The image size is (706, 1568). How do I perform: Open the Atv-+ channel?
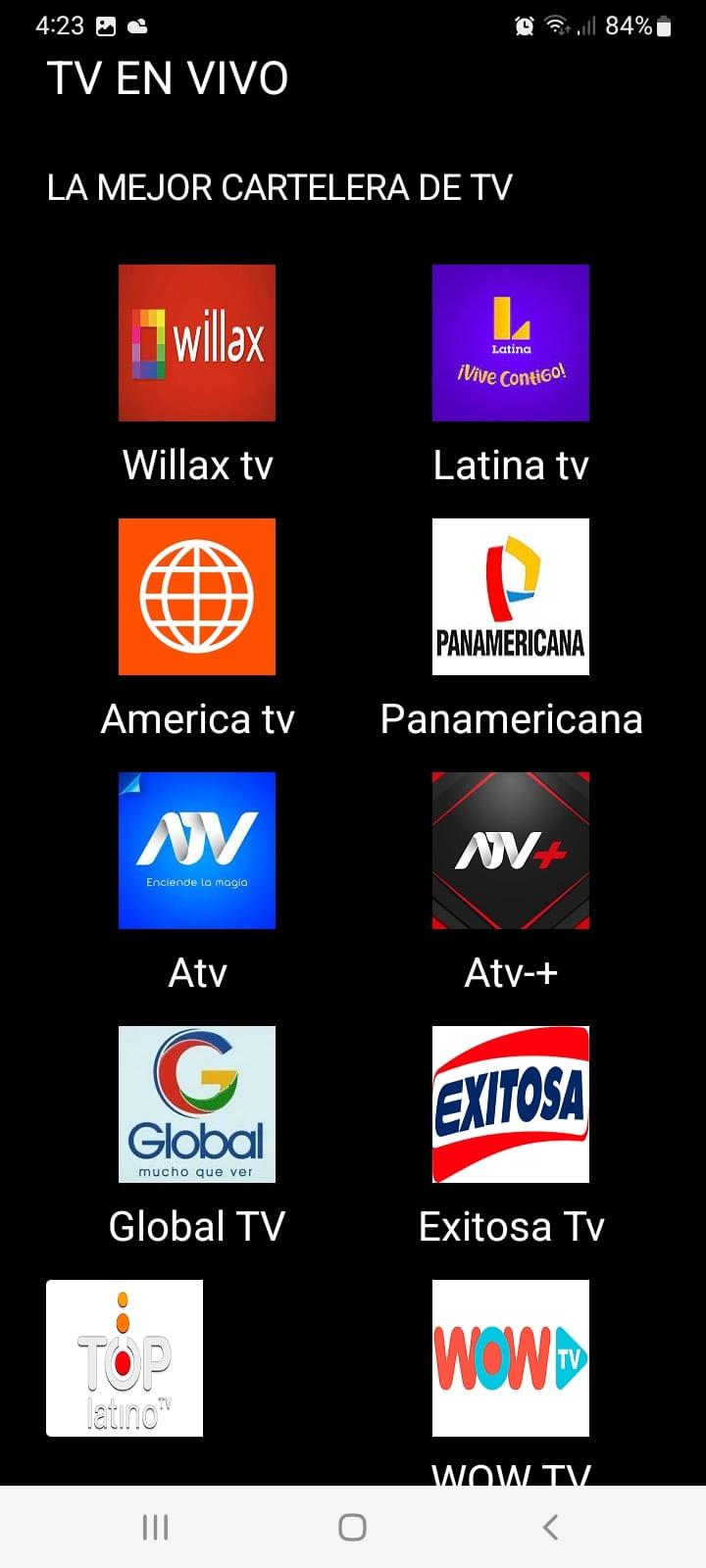click(510, 851)
